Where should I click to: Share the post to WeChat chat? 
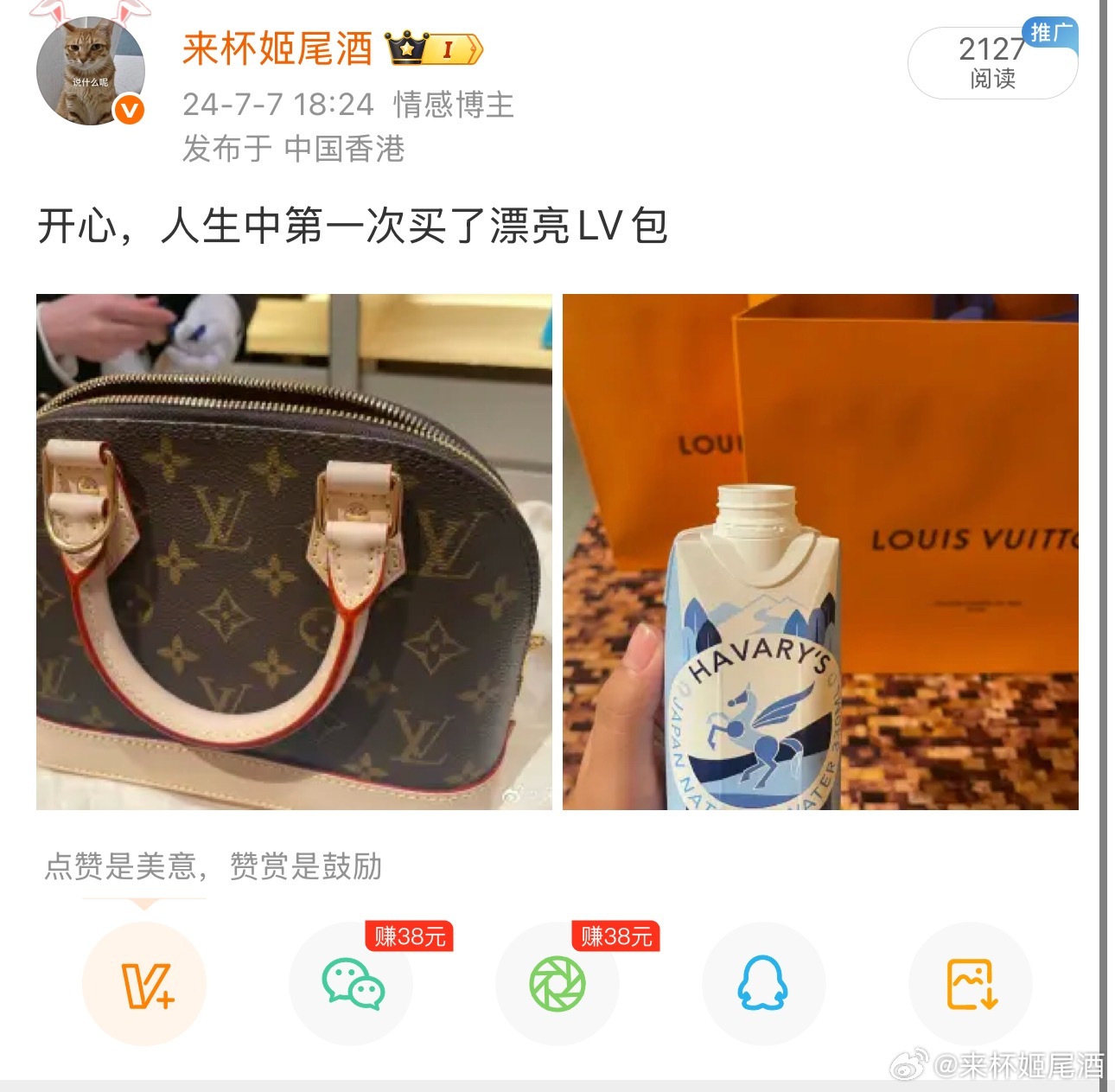click(352, 984)
